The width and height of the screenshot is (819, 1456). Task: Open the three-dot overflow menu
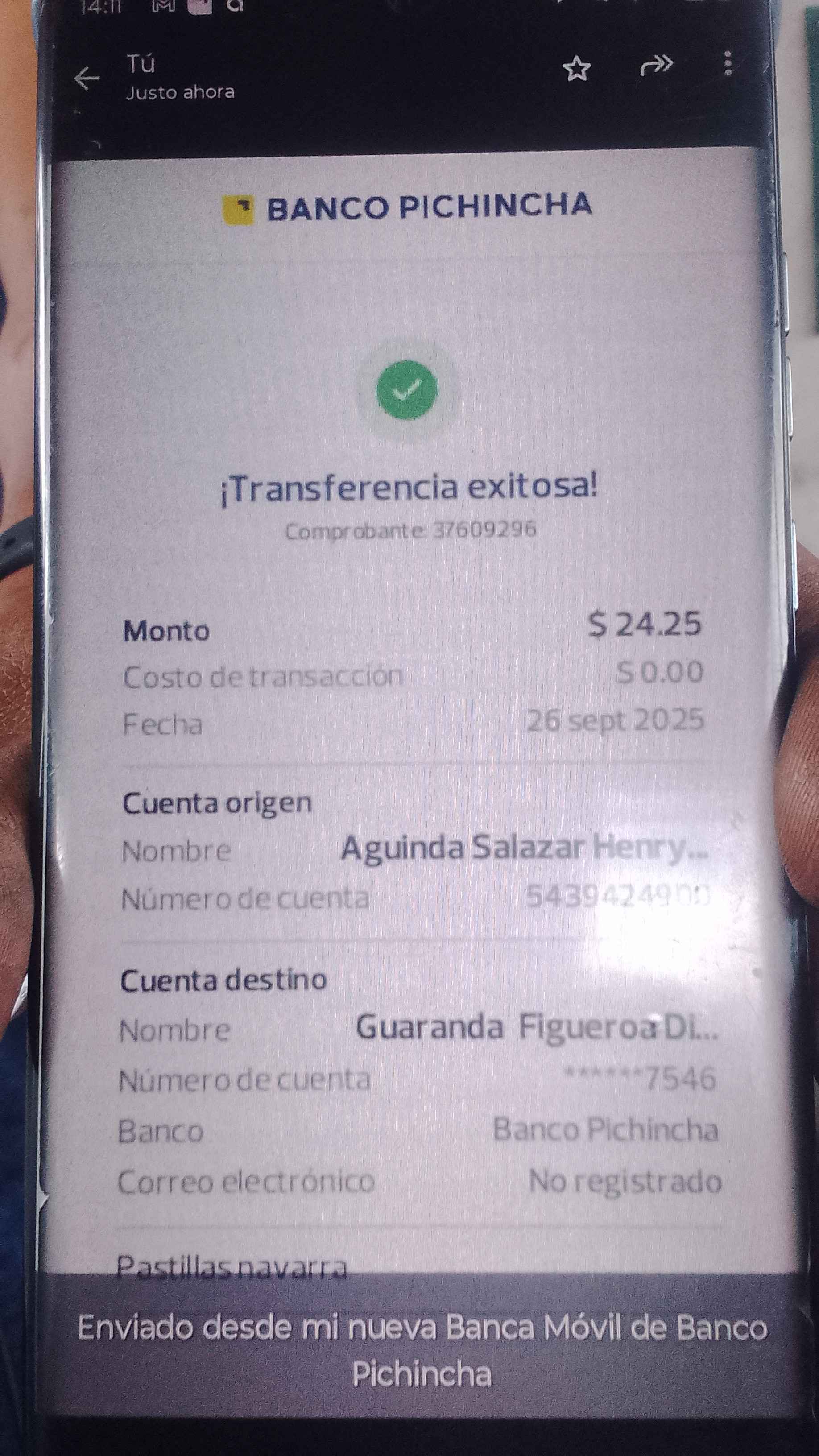coord(728,63)
